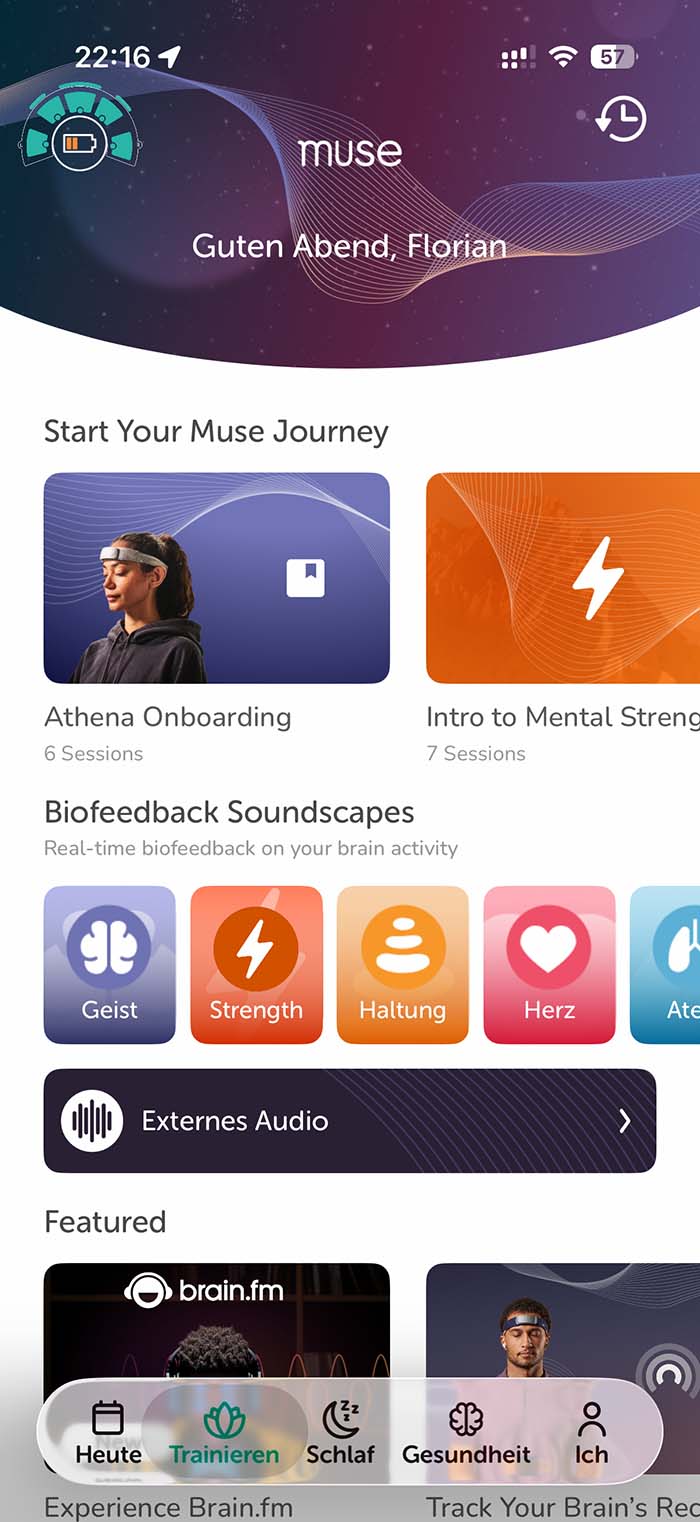
Task: Go to the Schlaf tab
Action: click(340, 1432)
